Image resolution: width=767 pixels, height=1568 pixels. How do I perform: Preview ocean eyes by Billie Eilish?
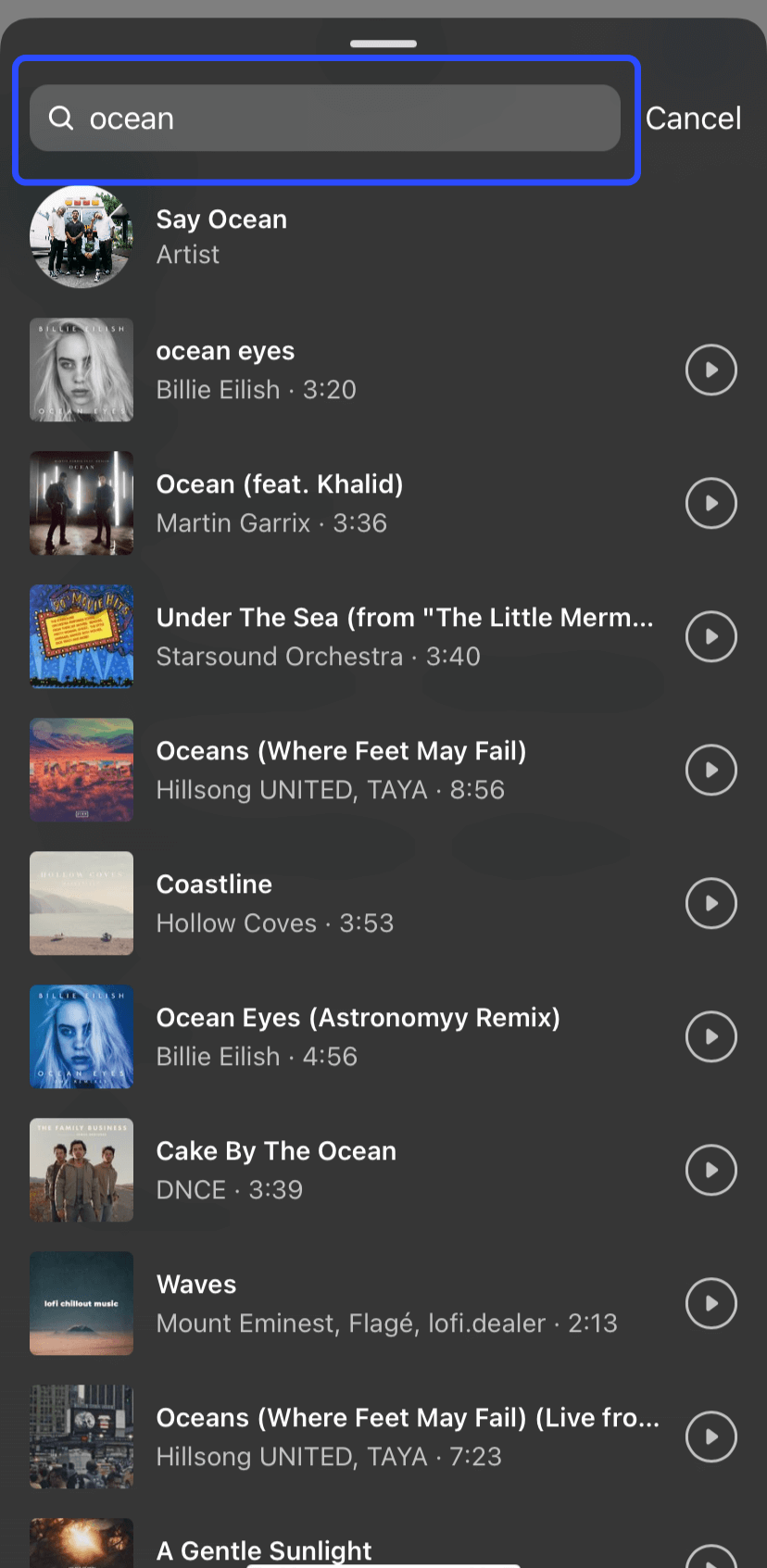710,370
